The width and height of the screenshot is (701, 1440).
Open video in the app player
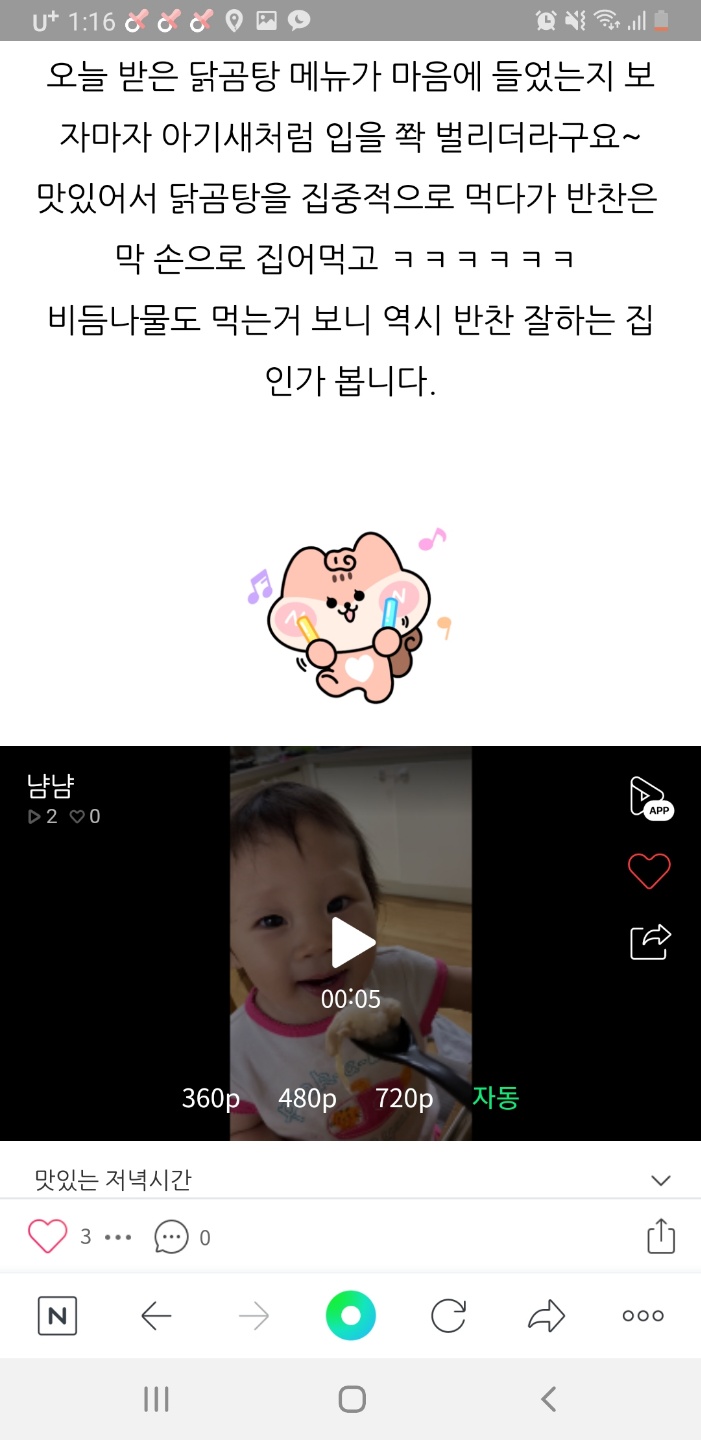[x=650, y=798]
